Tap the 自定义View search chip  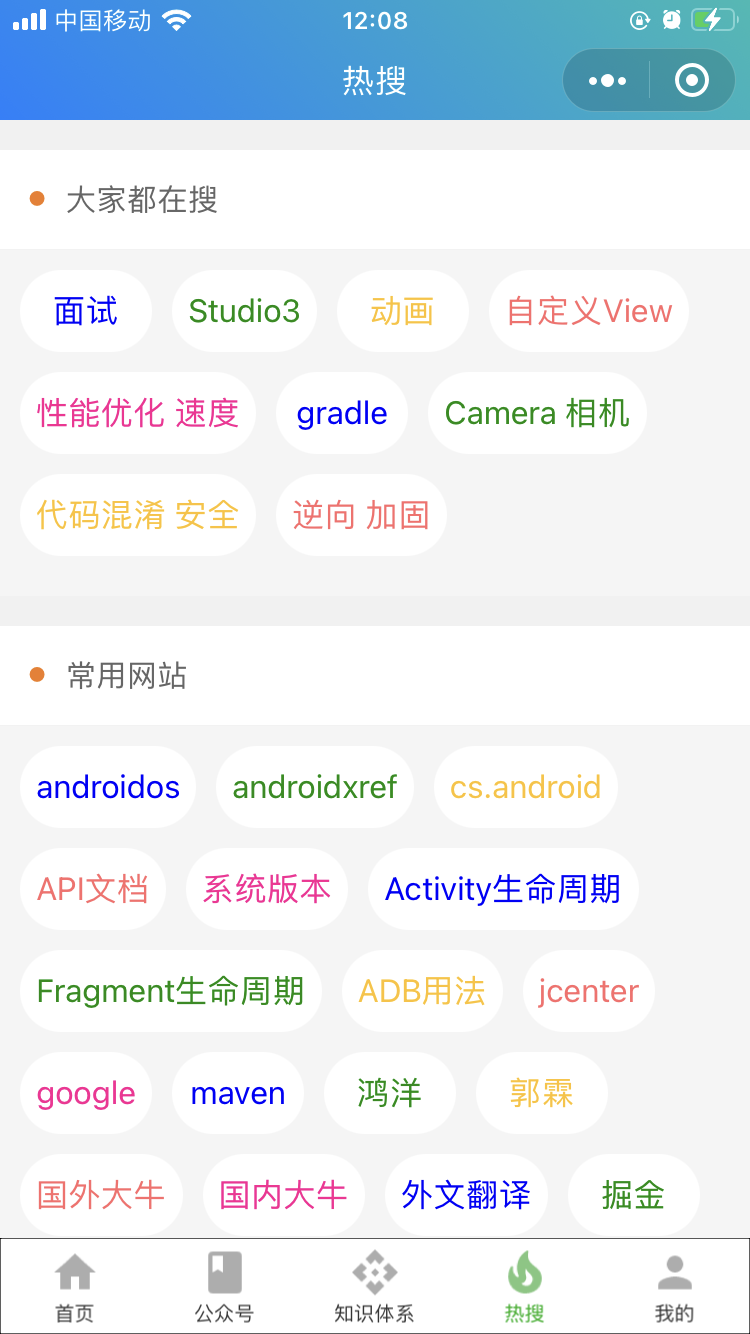[589, 311]
